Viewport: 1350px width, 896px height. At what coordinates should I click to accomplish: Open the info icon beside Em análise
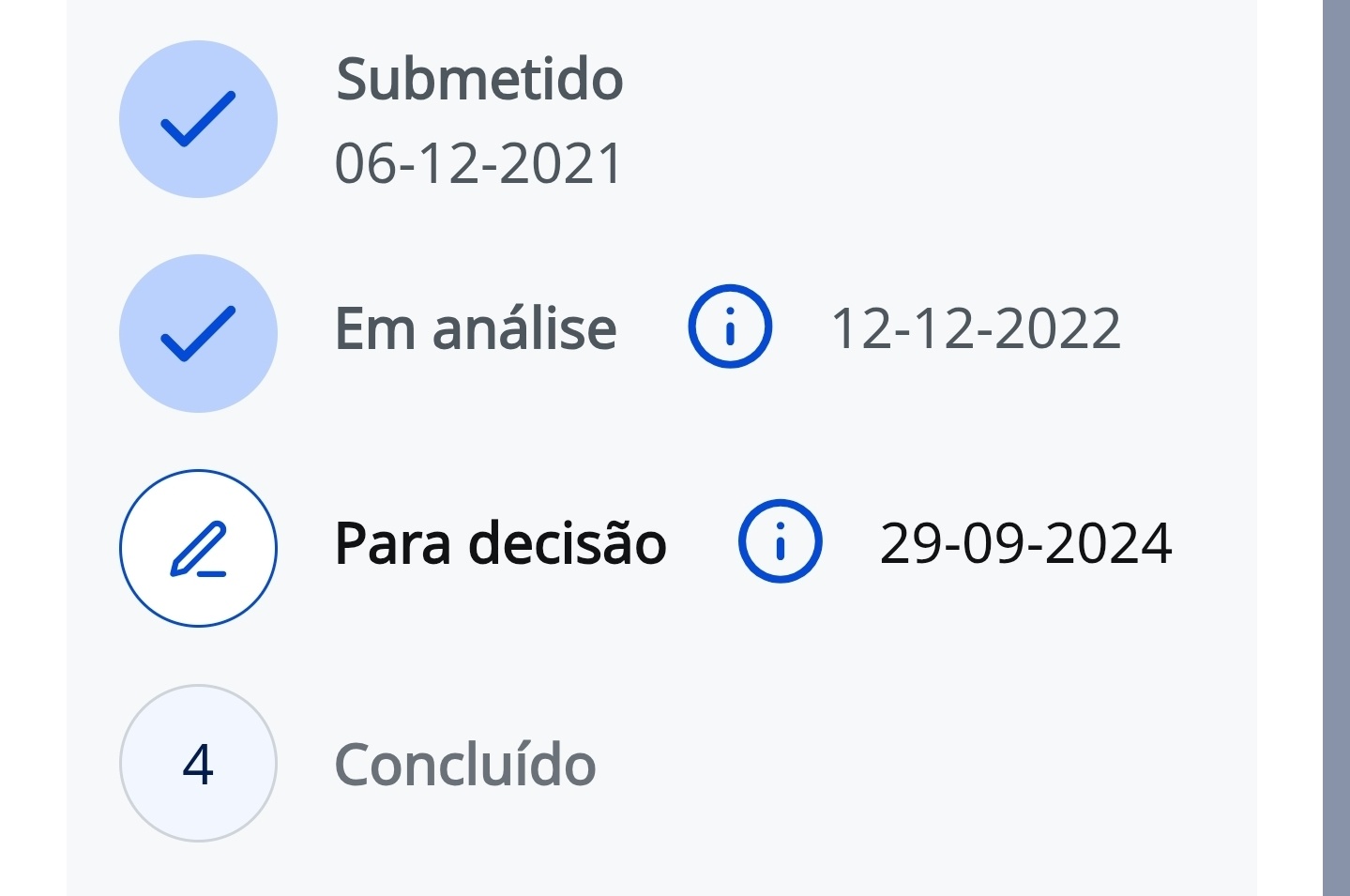(x=730, y=327)
